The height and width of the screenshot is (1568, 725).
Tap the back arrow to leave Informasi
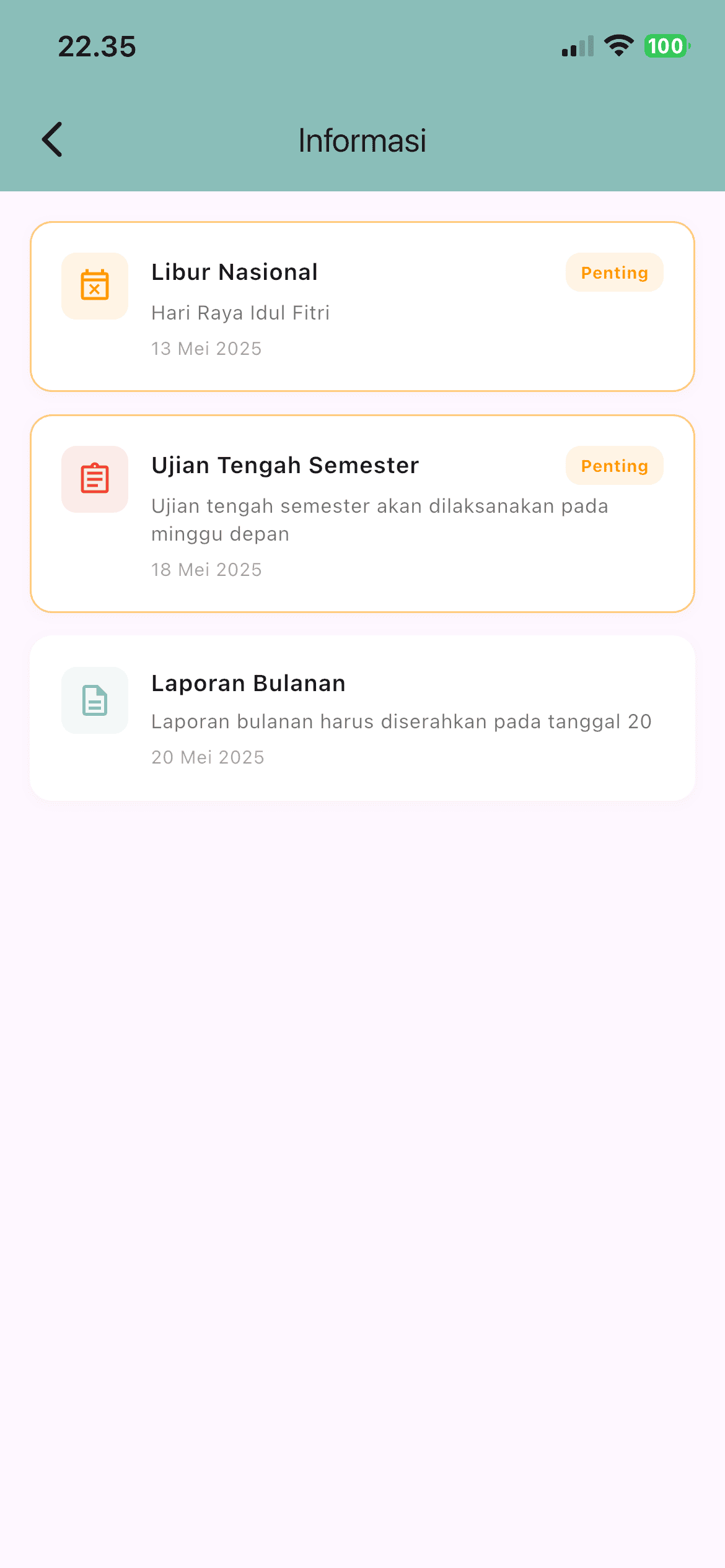pyautogui.click(x=52, y=139)
